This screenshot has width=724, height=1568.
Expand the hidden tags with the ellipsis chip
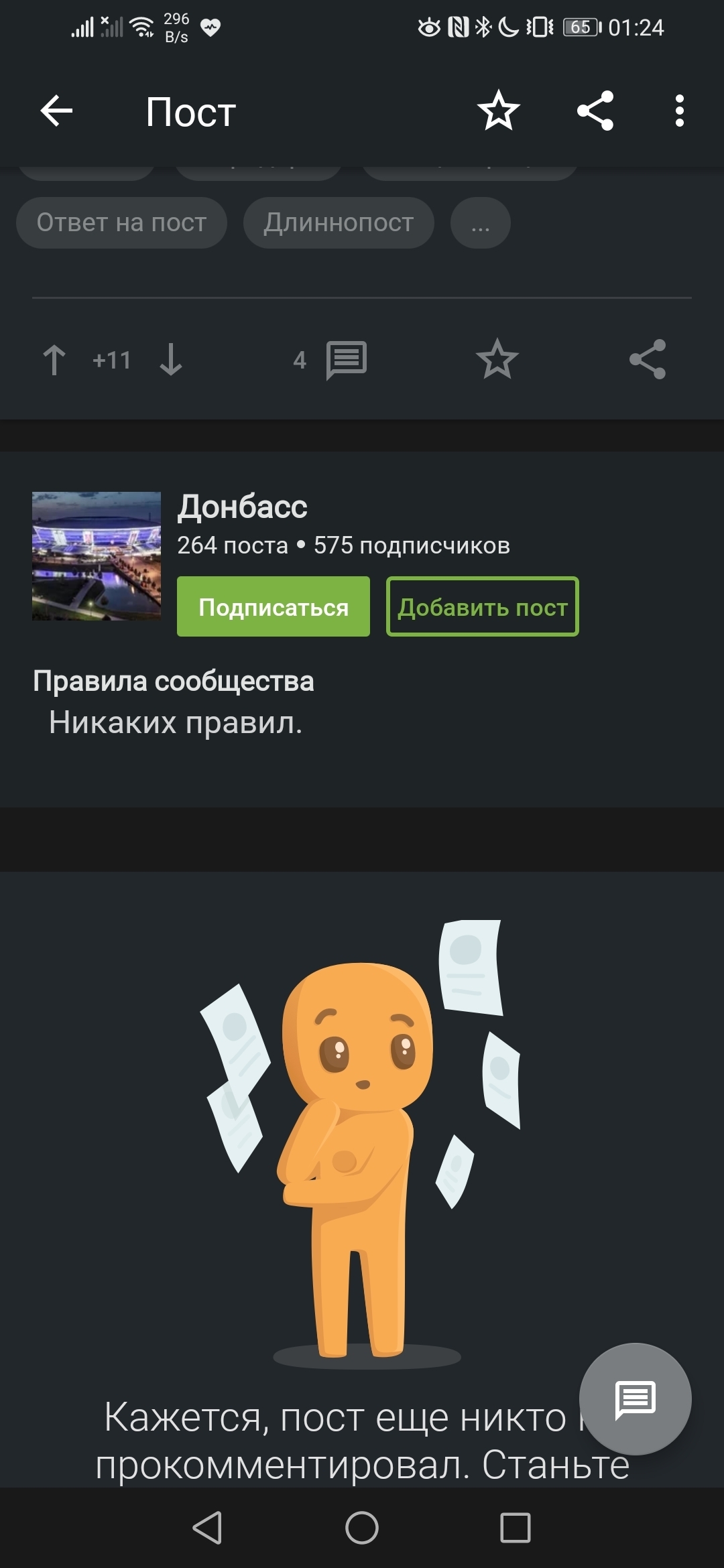tap(481, 222)
